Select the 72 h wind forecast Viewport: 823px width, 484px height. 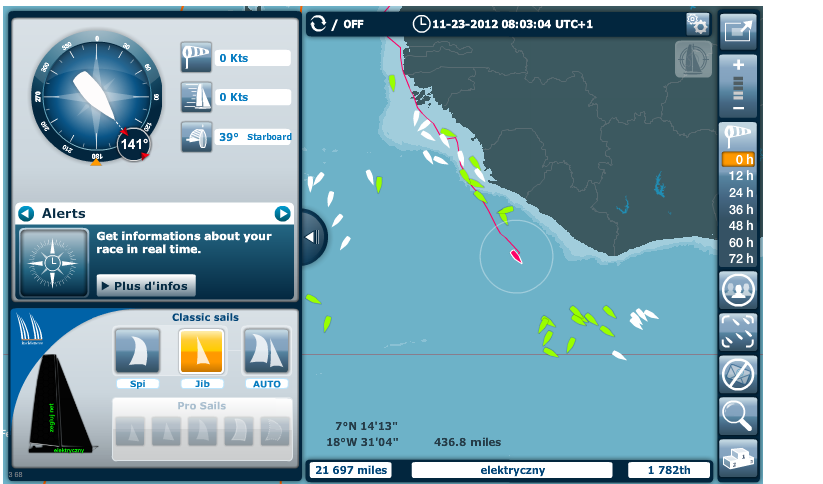741,259
